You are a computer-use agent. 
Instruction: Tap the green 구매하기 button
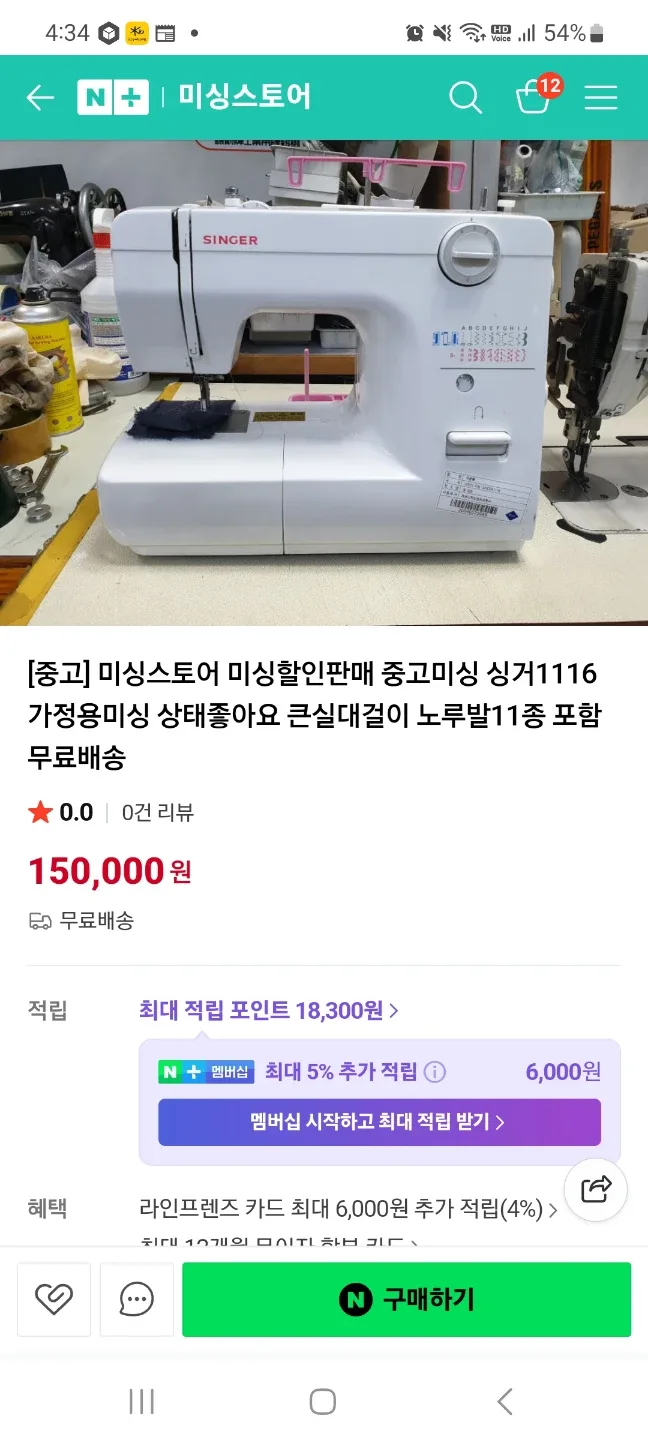pyautogui.click(x=406, y=1299)
